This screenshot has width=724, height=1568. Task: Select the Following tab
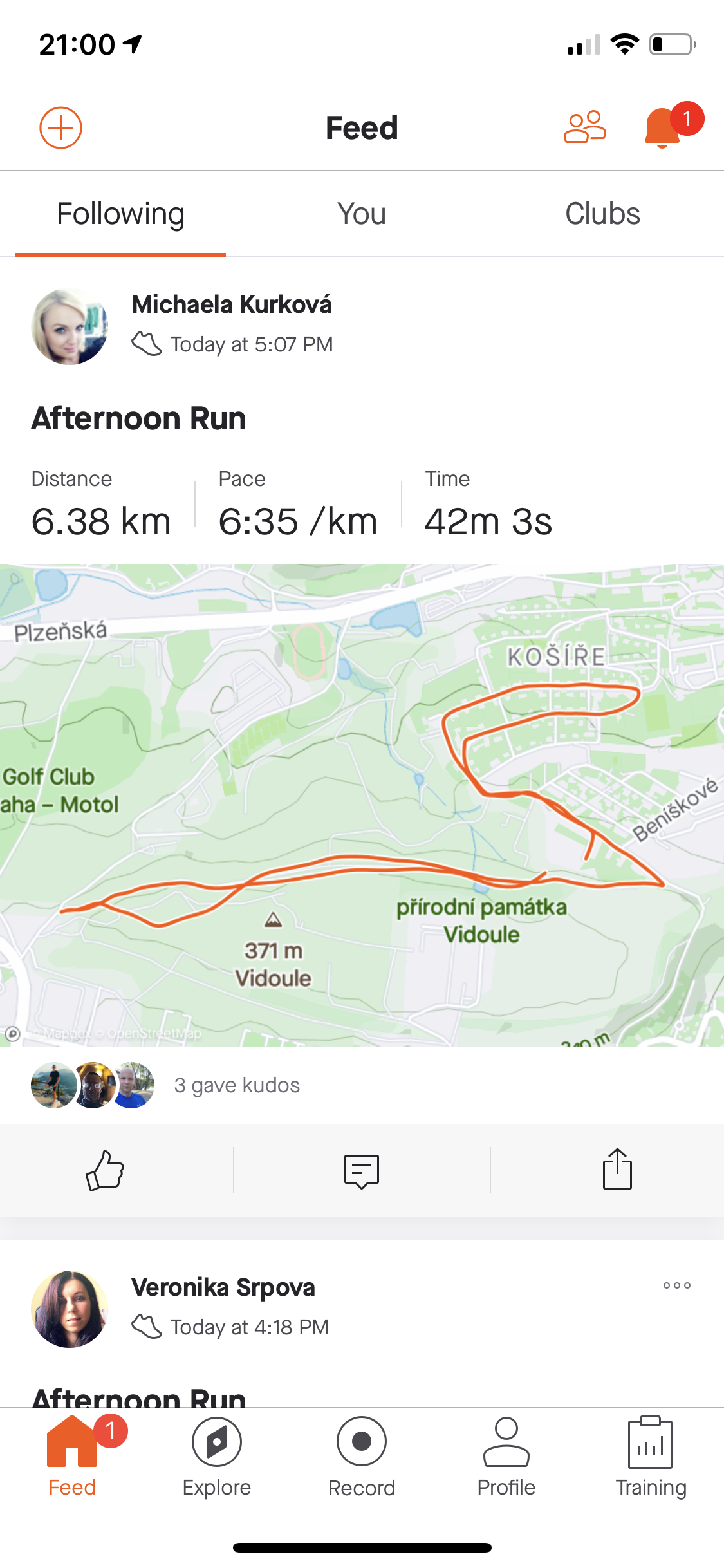point(120,214)
